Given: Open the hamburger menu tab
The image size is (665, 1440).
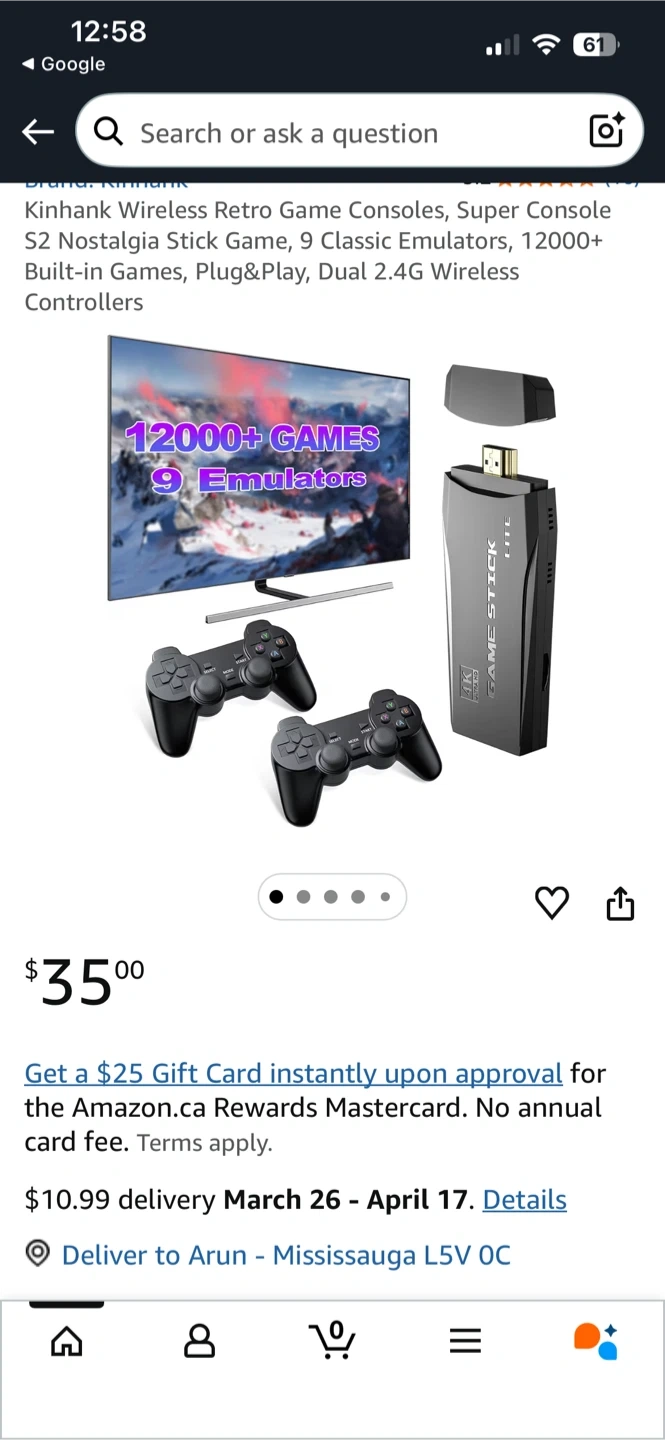Looking at the screenshot, I should click(465, 1341).
